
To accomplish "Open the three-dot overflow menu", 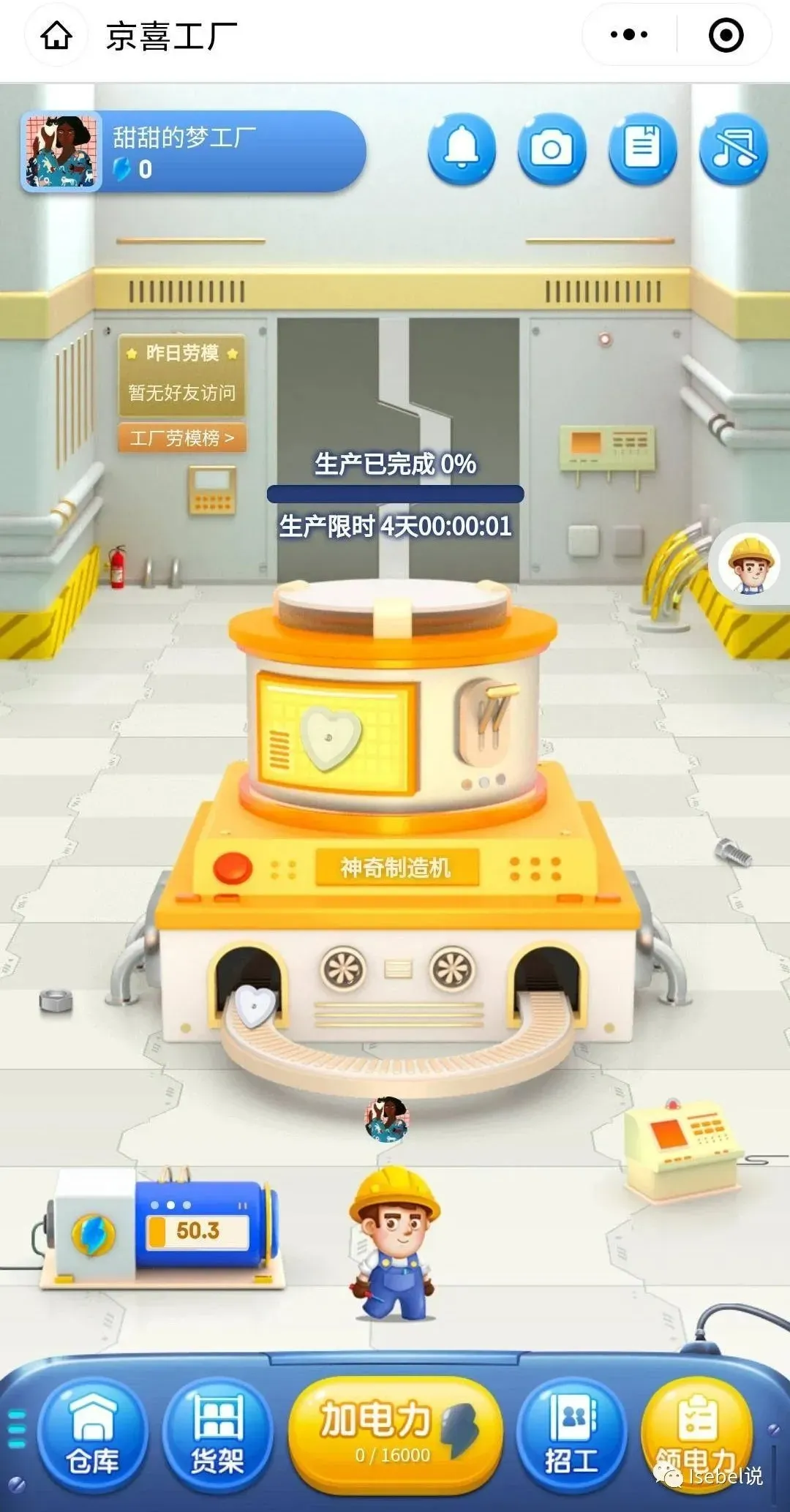I will pyautogui.click(x=628, y=34).
